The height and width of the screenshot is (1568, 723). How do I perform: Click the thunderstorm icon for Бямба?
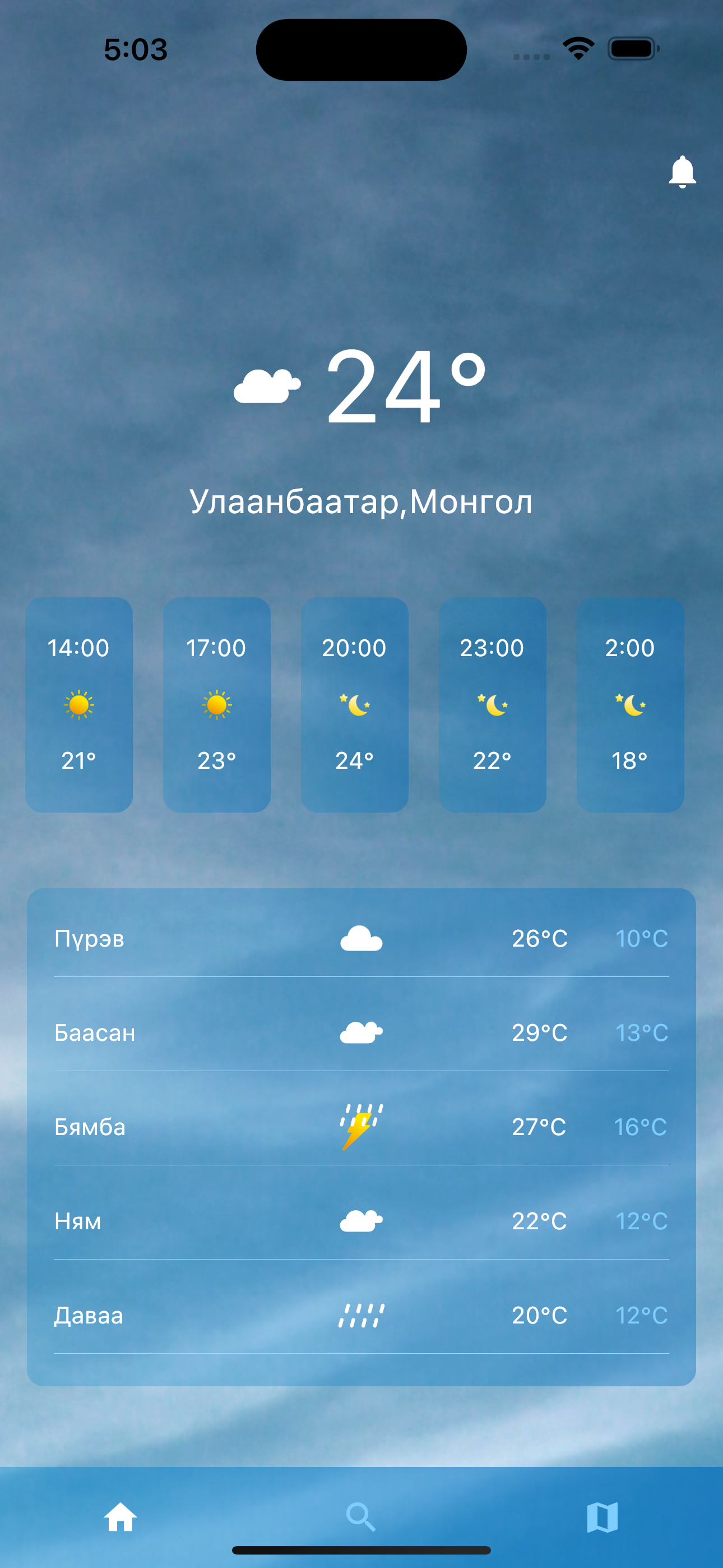coord(361,1126)
